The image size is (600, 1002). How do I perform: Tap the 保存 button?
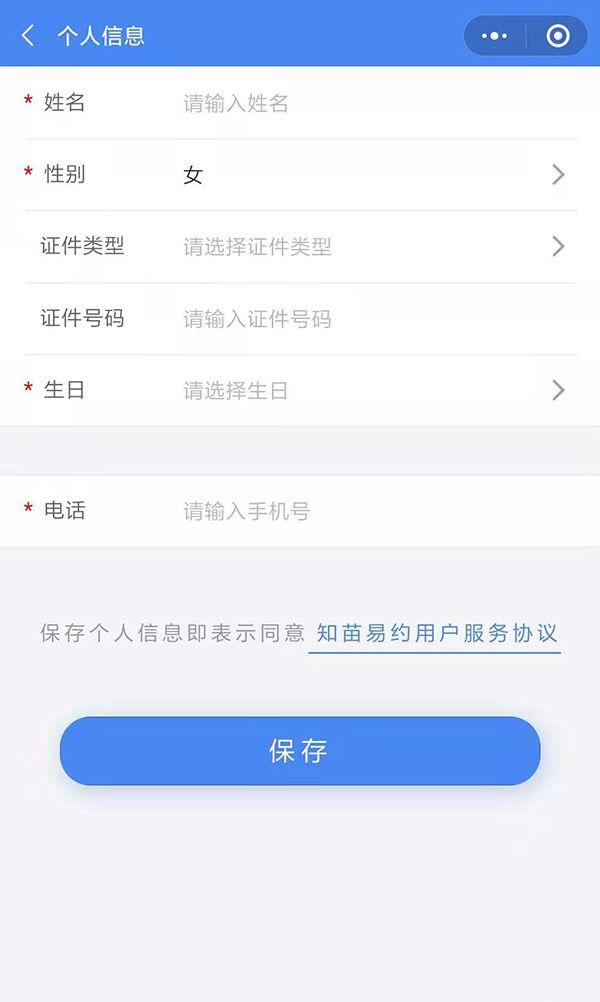click(300, 751)
